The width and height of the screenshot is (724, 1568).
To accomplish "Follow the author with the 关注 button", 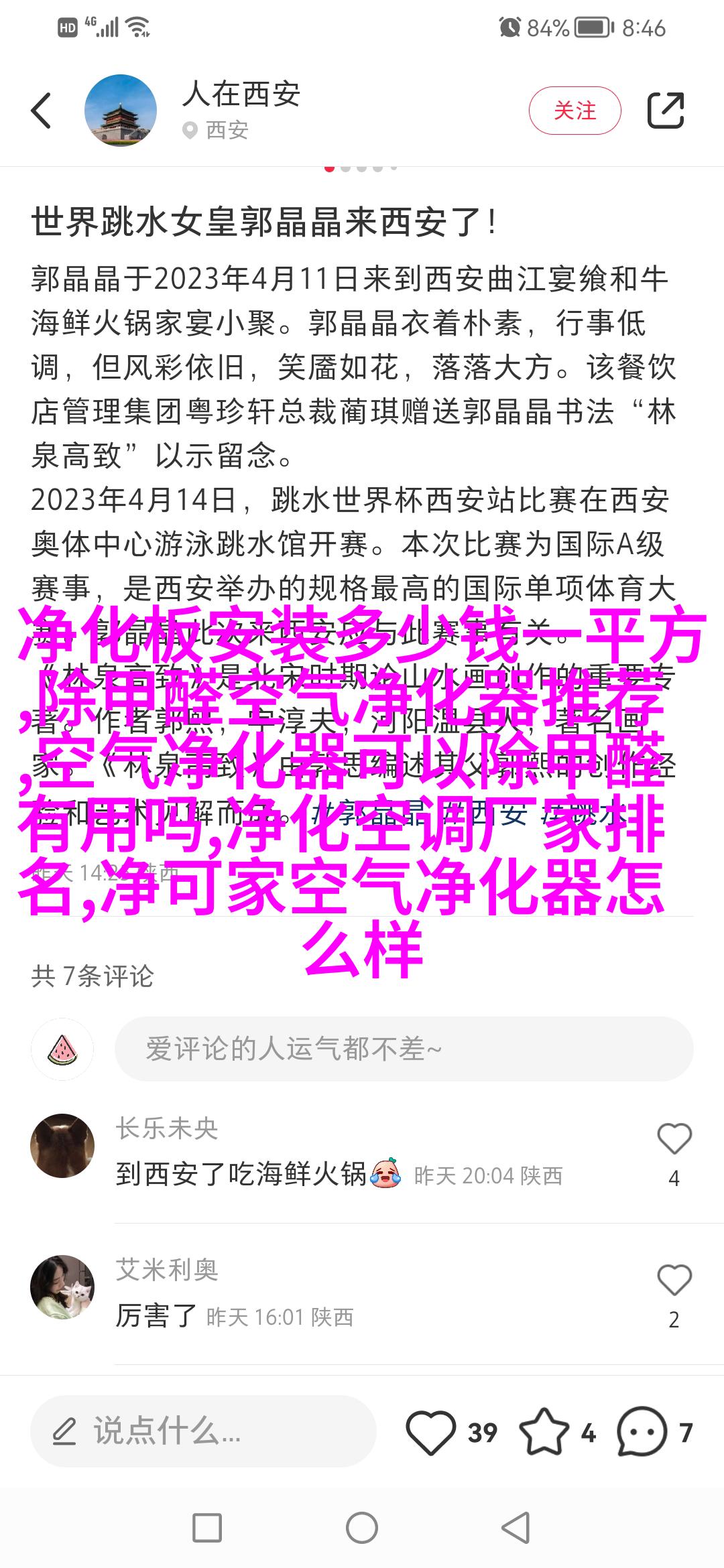I will click(575, 111).
